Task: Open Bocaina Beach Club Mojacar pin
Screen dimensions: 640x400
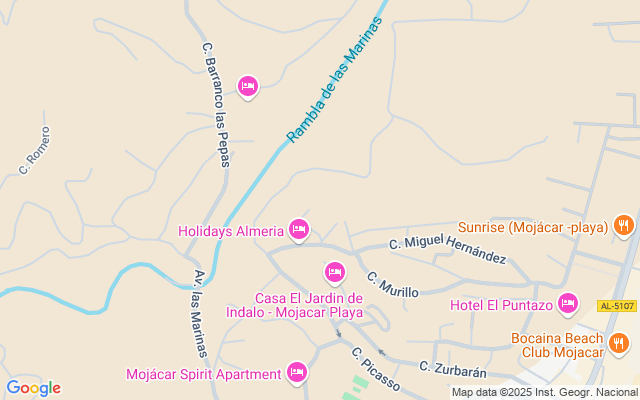Action: [619, 343]
